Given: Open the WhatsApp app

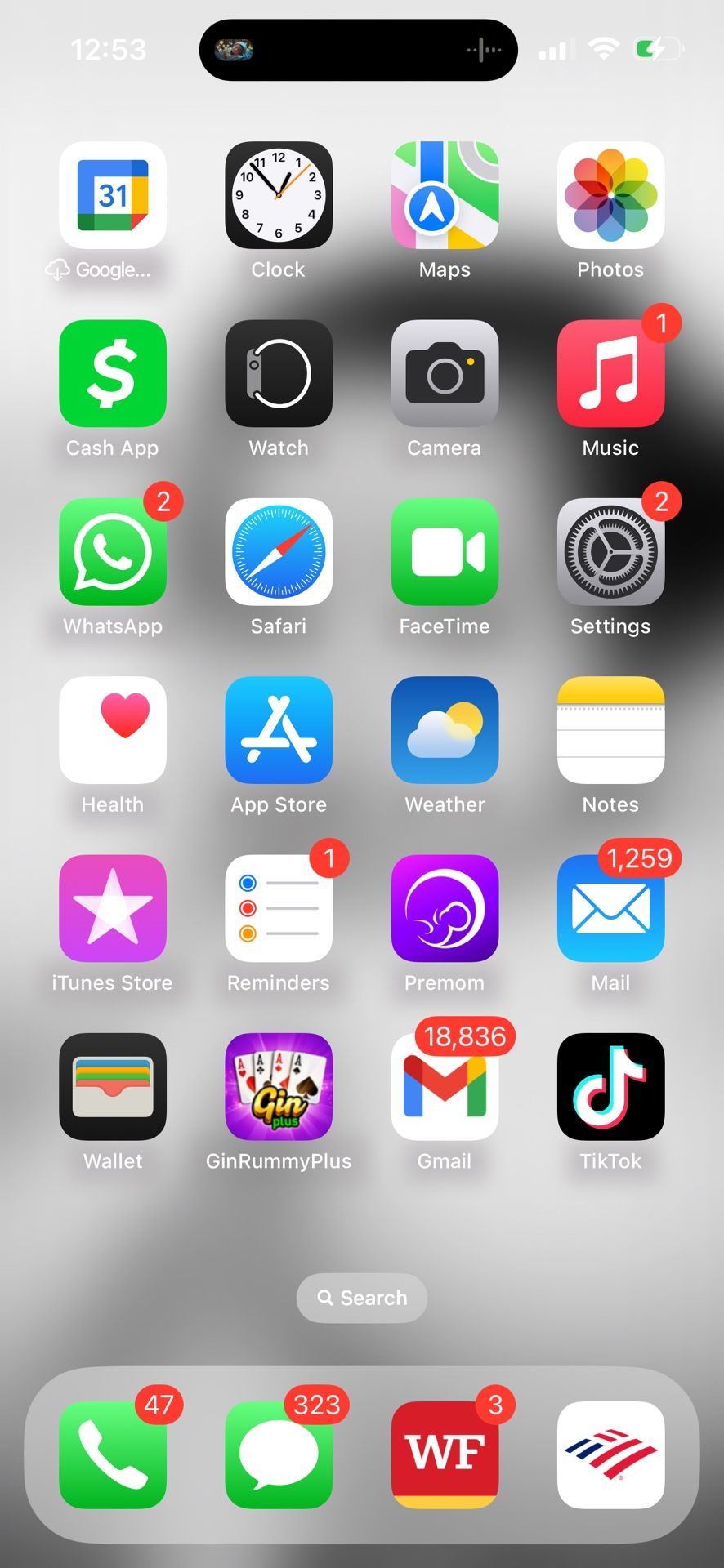Looking at the screenshot, I should click(x=113, y=552).
